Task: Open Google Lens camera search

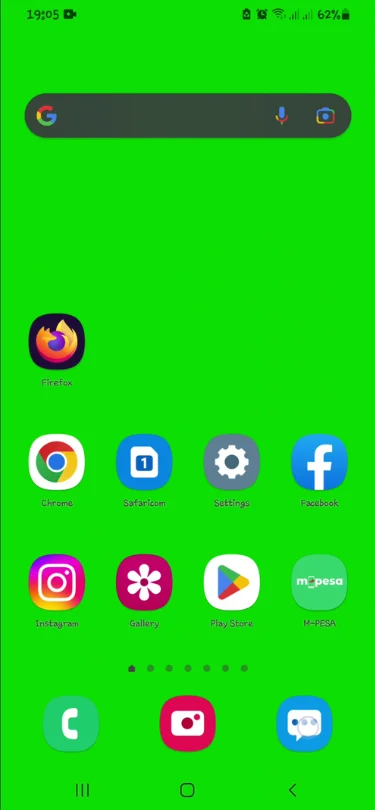Action: pyautogui.click(x=325, y=116)
